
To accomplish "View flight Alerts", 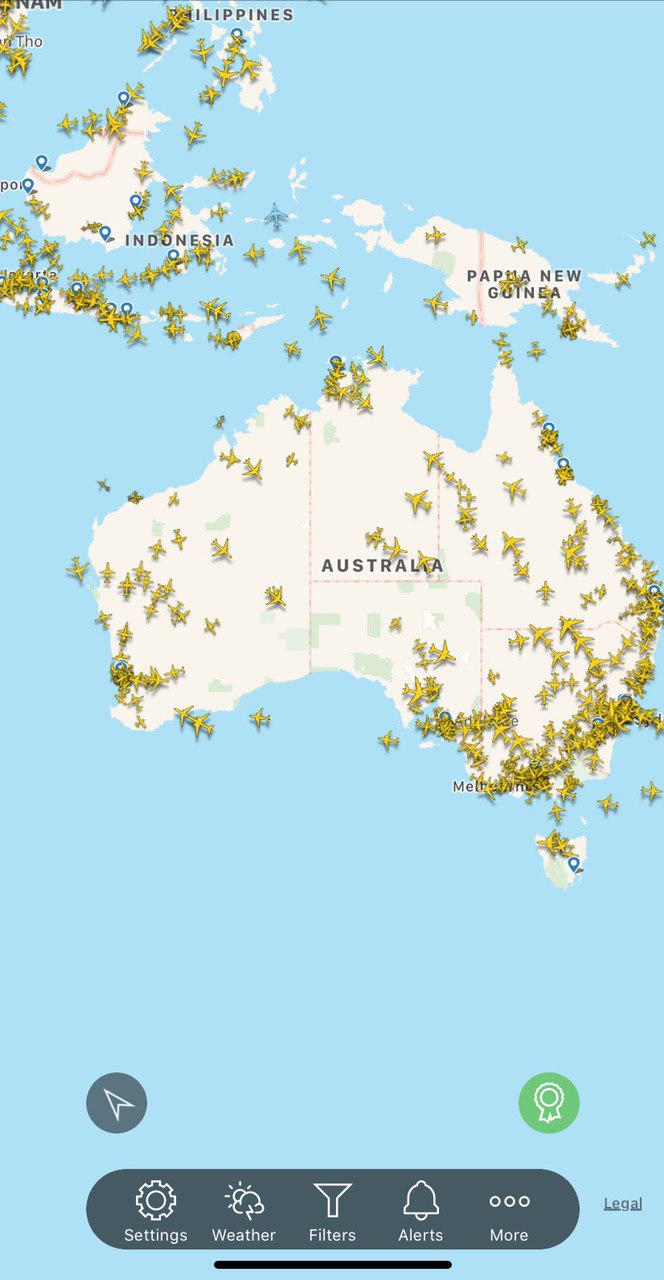I will tap(421, 1210).
